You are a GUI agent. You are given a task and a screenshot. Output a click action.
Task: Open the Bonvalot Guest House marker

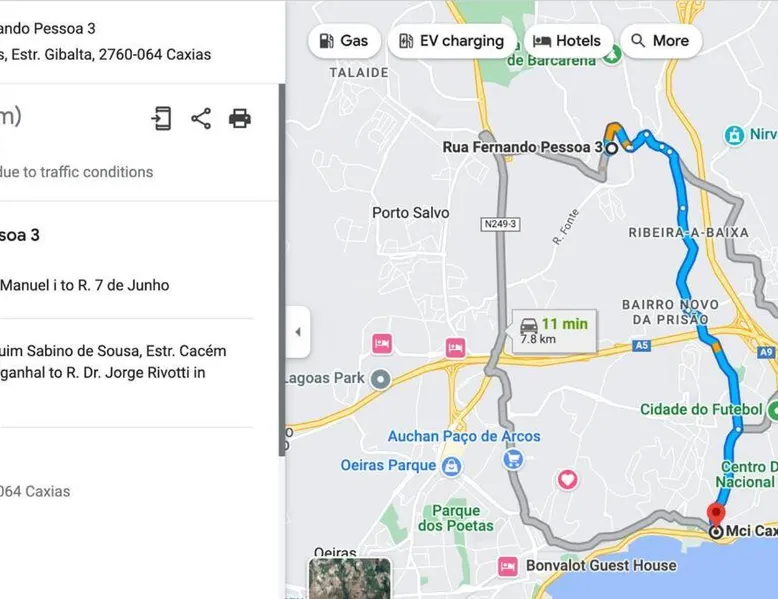pyautogui.click(x=507, y=566)
